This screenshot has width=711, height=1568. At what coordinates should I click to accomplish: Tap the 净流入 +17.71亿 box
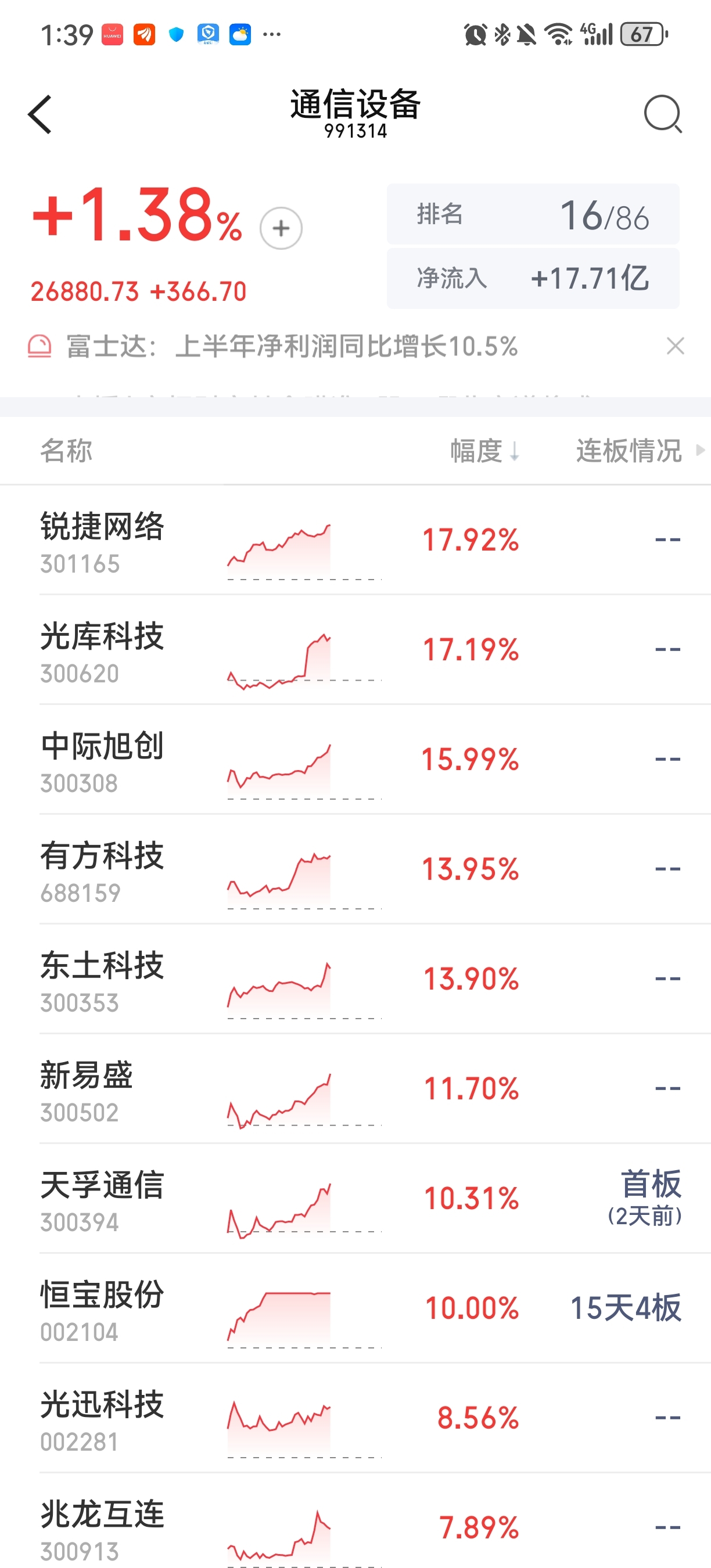pos(533,278)
